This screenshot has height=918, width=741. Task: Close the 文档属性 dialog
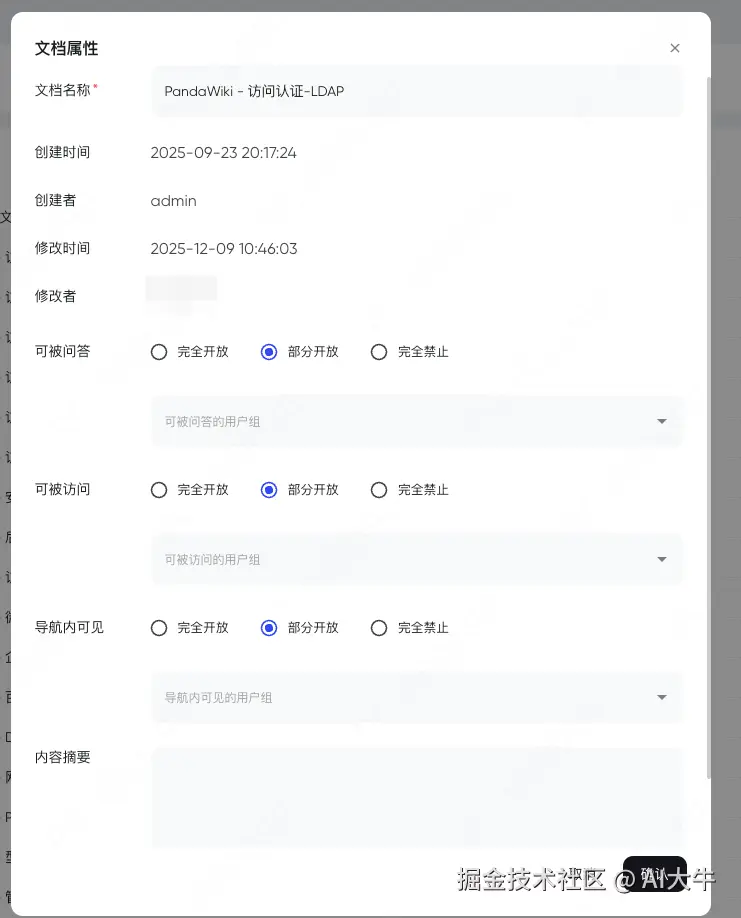point(675,48)
